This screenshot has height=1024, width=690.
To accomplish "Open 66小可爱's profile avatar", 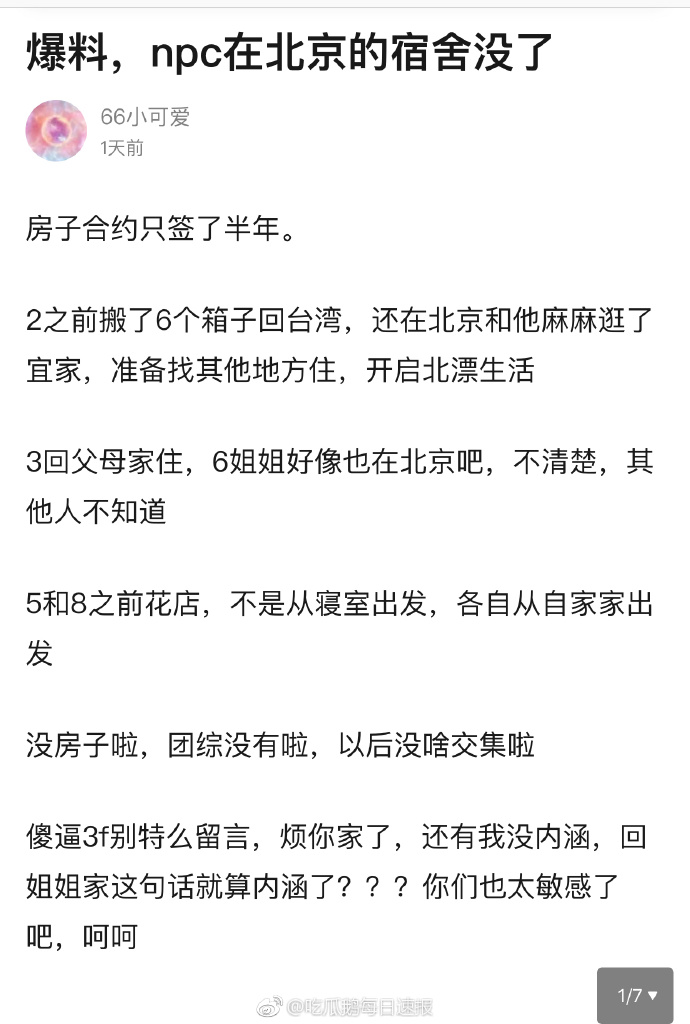I will pyautogui.click(x=56, y=131).
